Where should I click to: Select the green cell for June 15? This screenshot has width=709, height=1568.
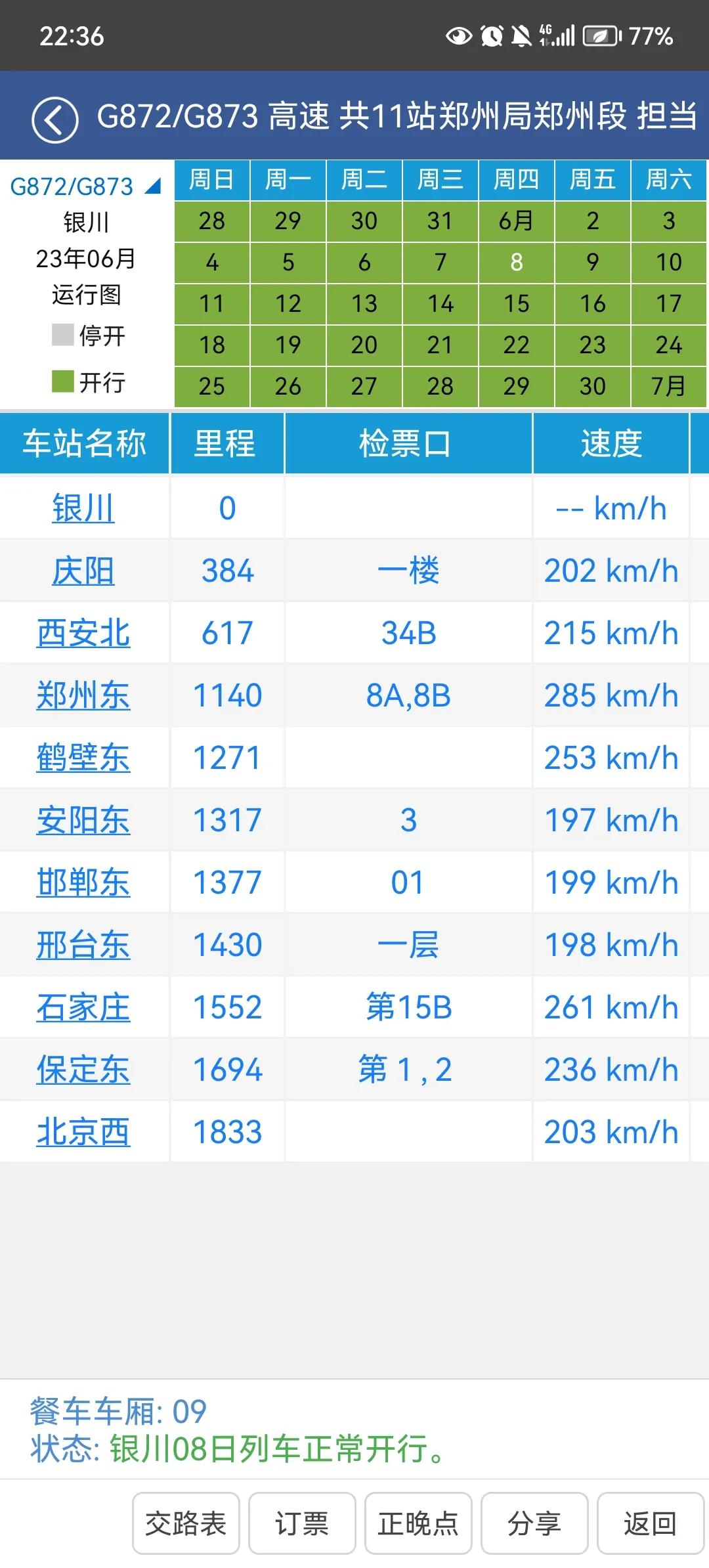(x=516, y=303)
